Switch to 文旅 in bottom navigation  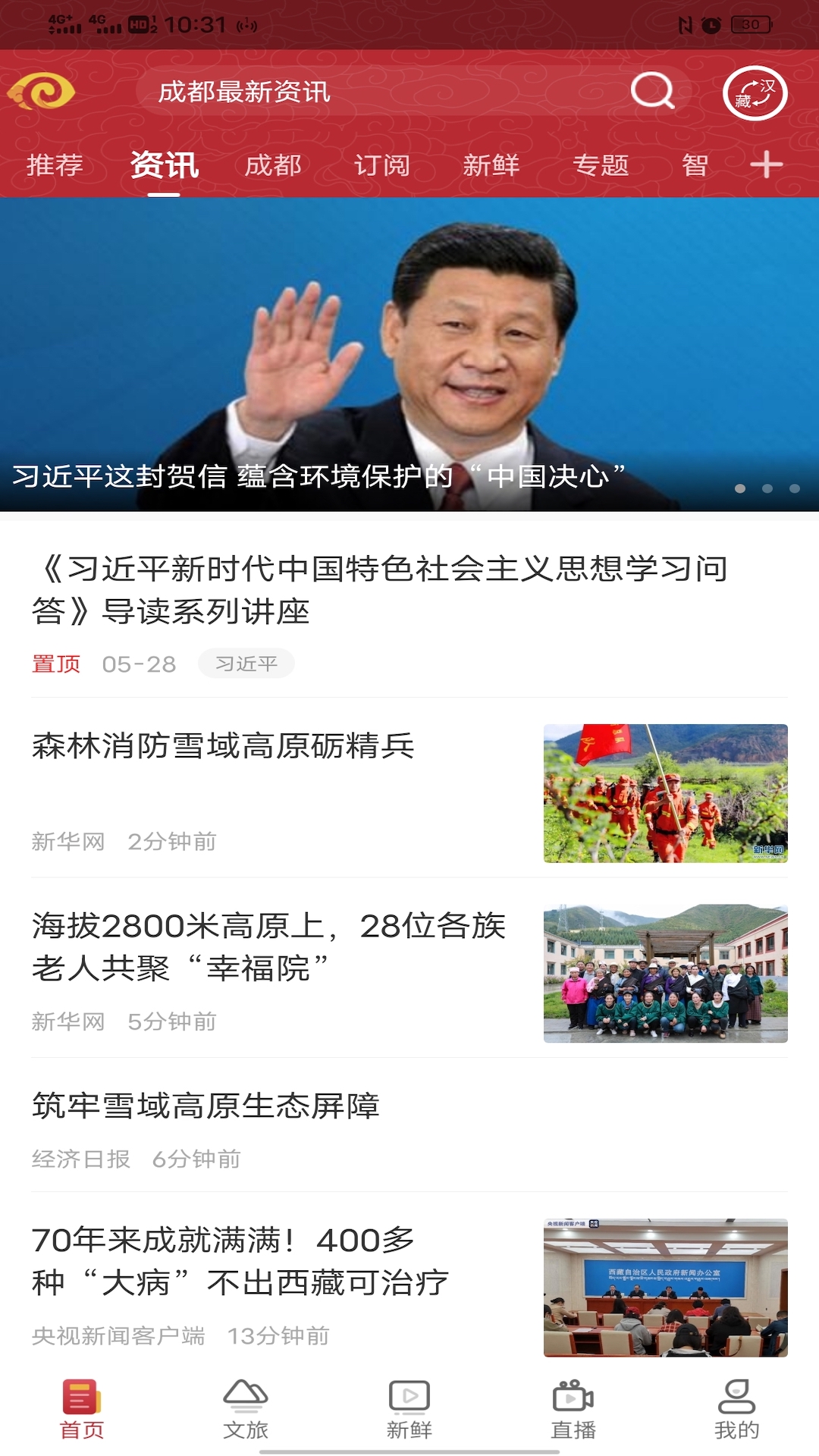coord(246,1410)
